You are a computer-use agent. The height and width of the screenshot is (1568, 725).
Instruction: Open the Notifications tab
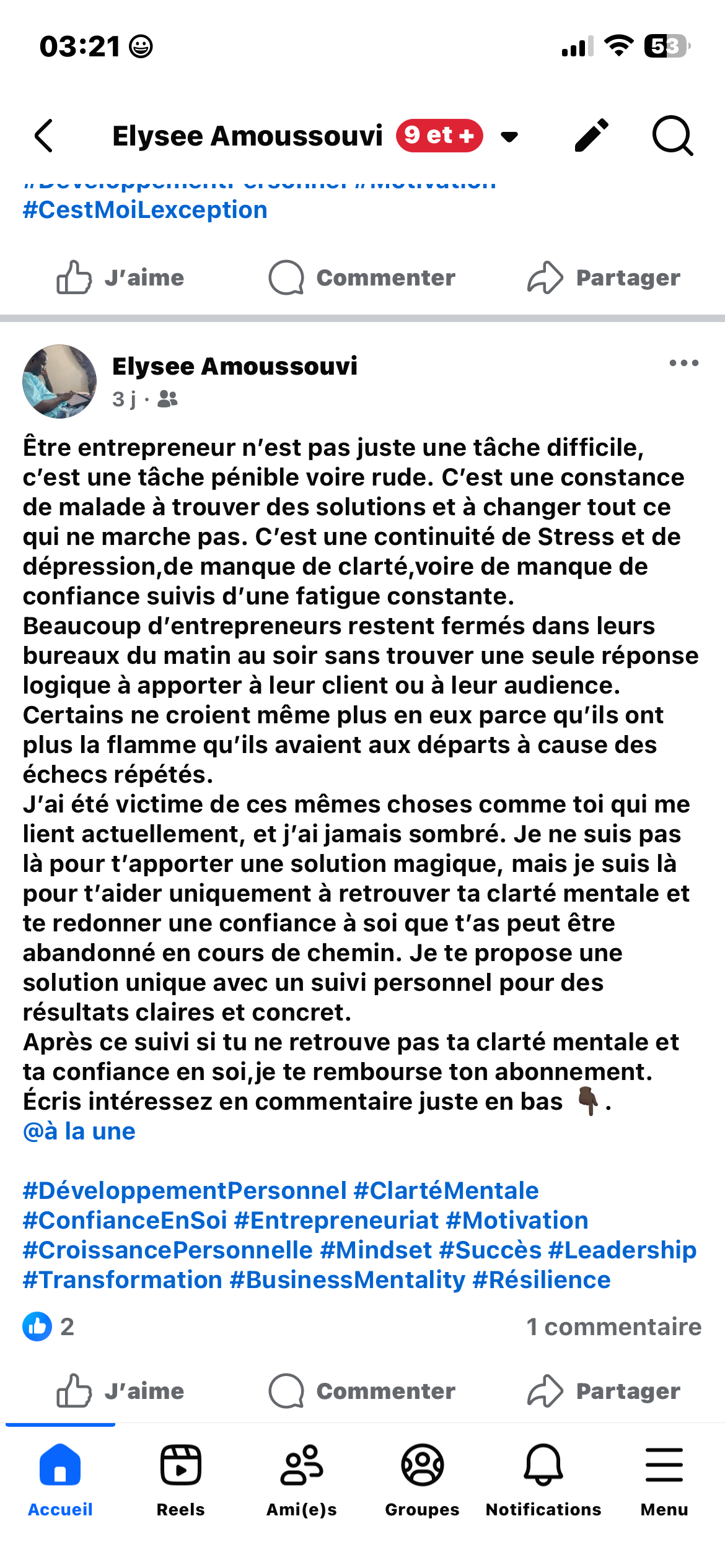543,1479
